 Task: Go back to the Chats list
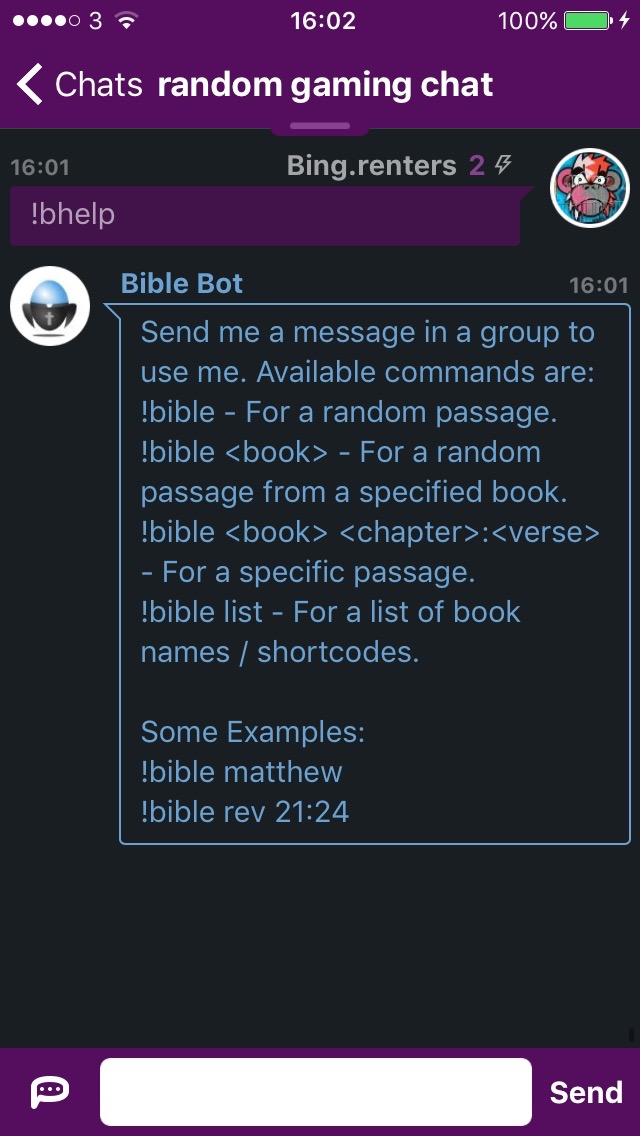point(78,85)
